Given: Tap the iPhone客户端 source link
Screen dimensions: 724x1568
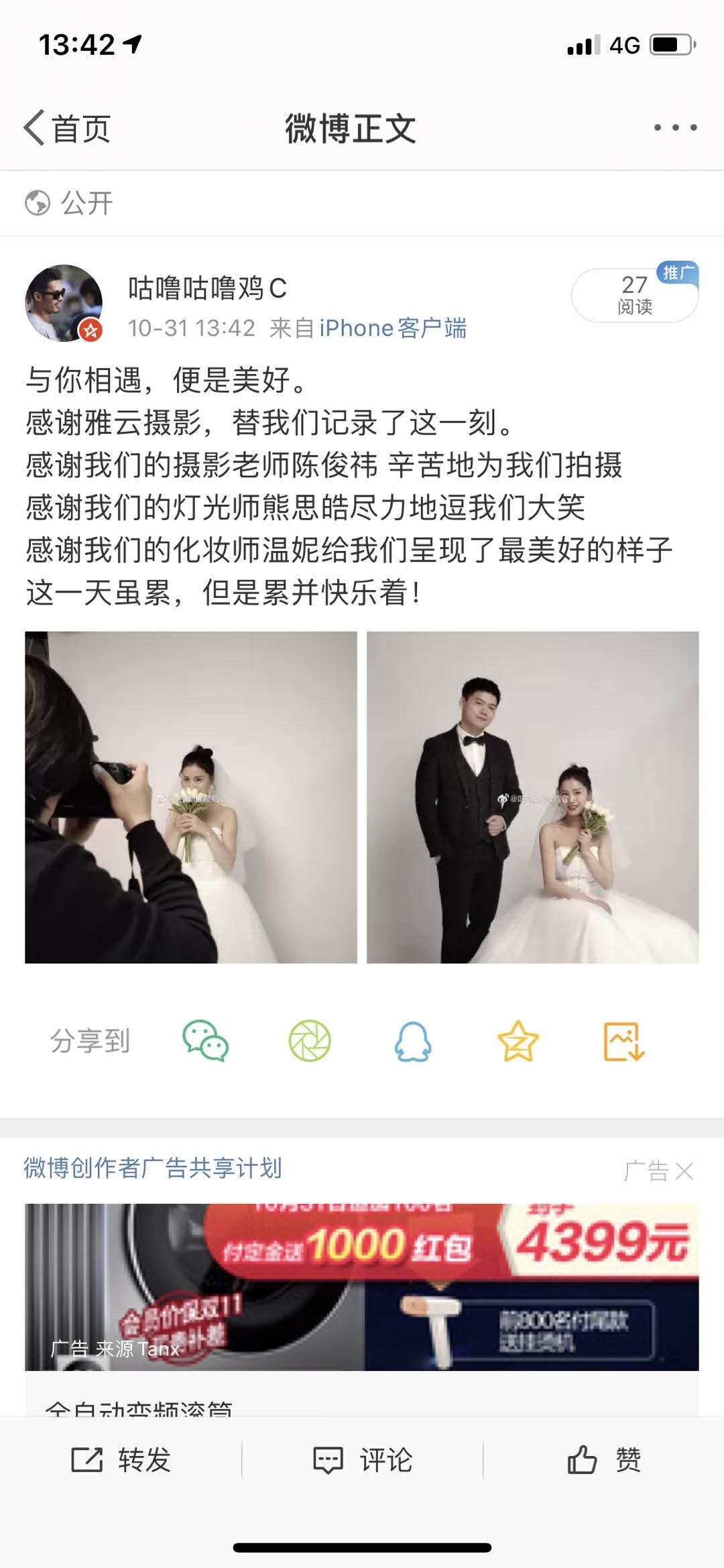Looking at the screenshot, I should 392,328.
